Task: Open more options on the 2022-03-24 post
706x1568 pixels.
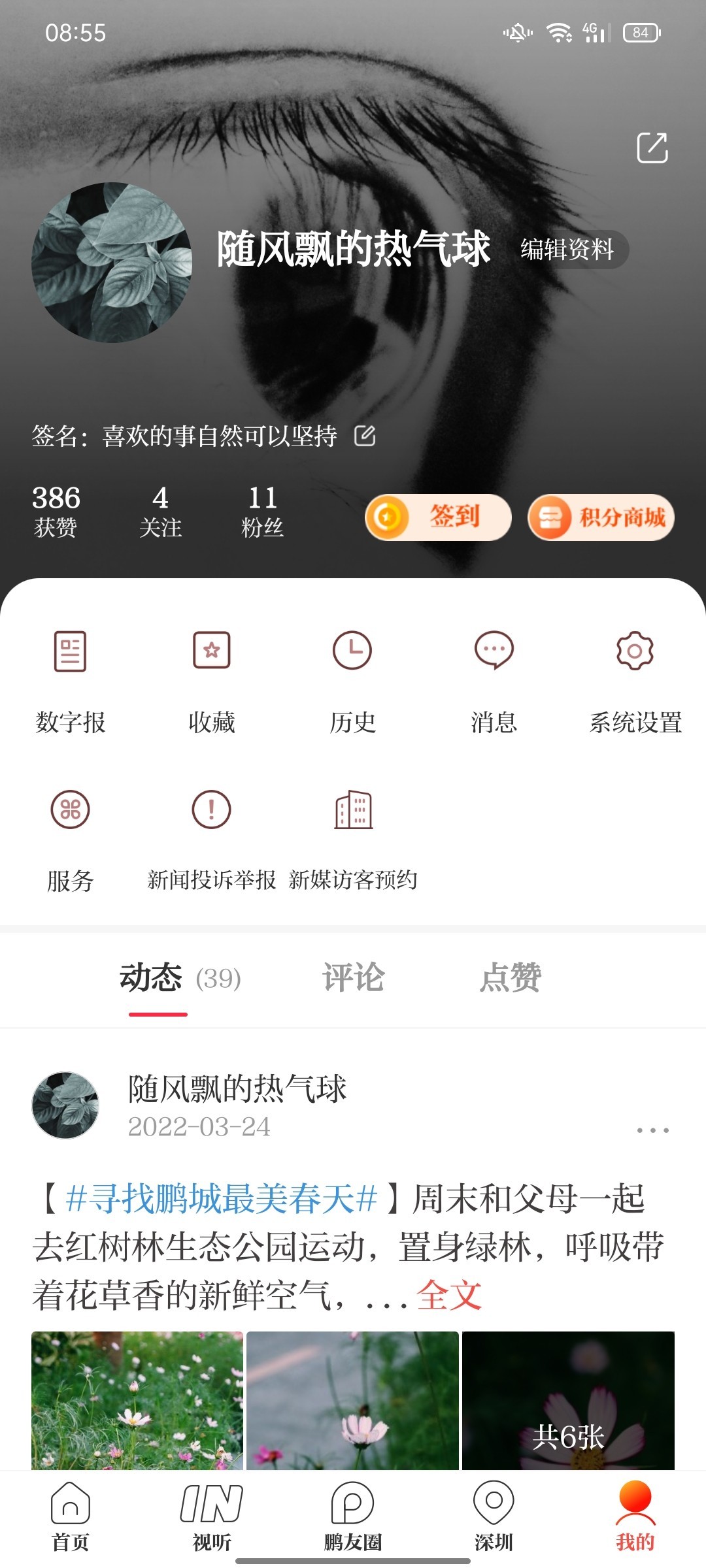Action: [652, 1130]
